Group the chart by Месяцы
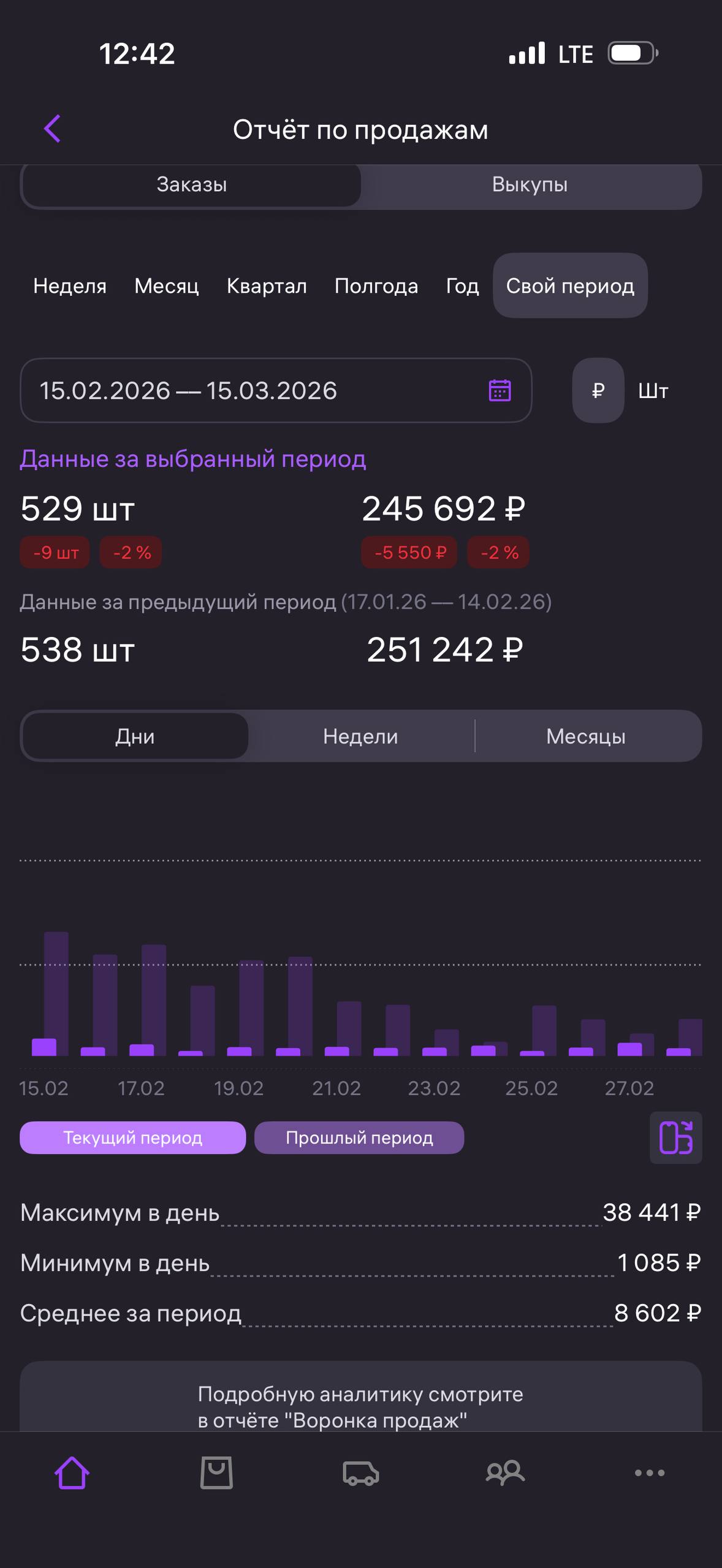 (587, 736)
